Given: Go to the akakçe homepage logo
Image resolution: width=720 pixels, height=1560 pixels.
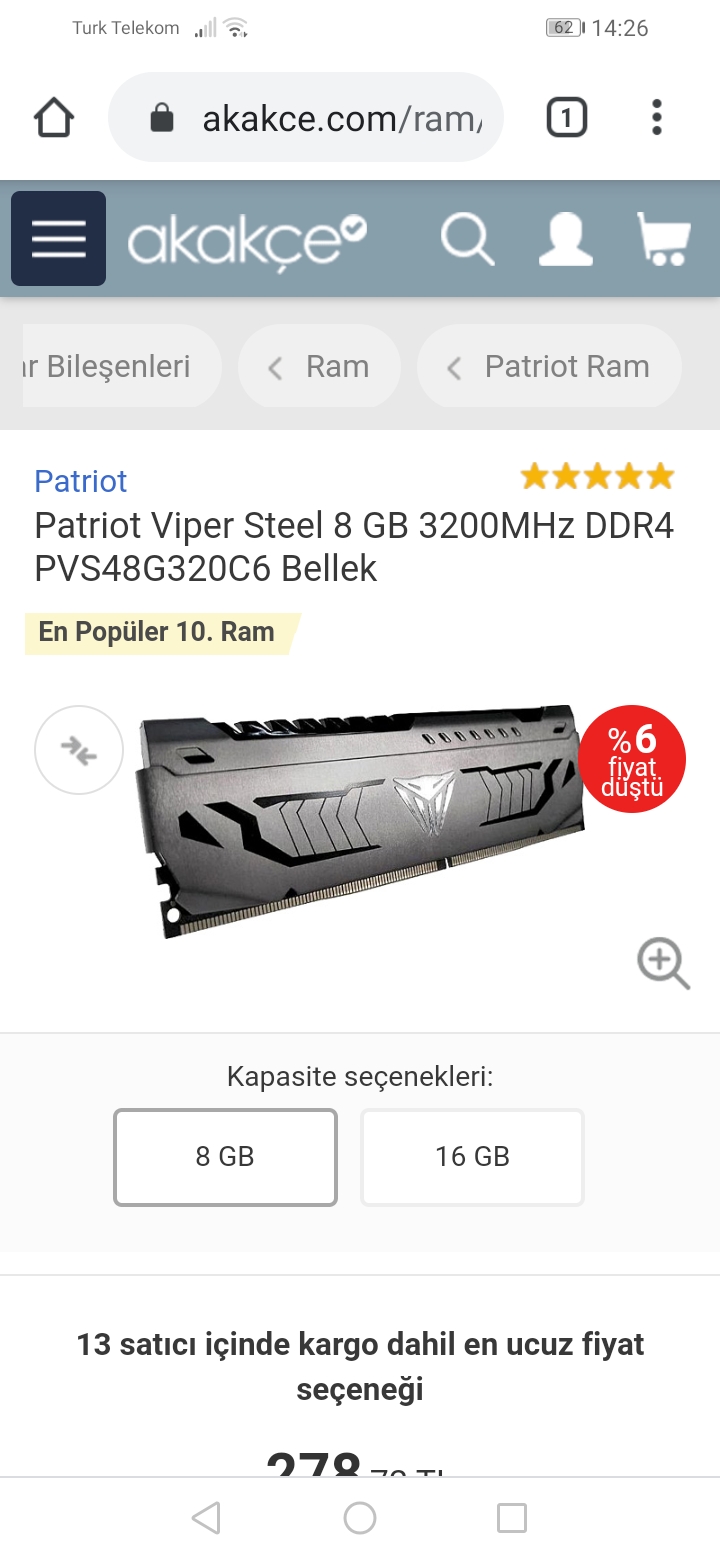Looking at the screenshot, I should click(x=247, y=240).
